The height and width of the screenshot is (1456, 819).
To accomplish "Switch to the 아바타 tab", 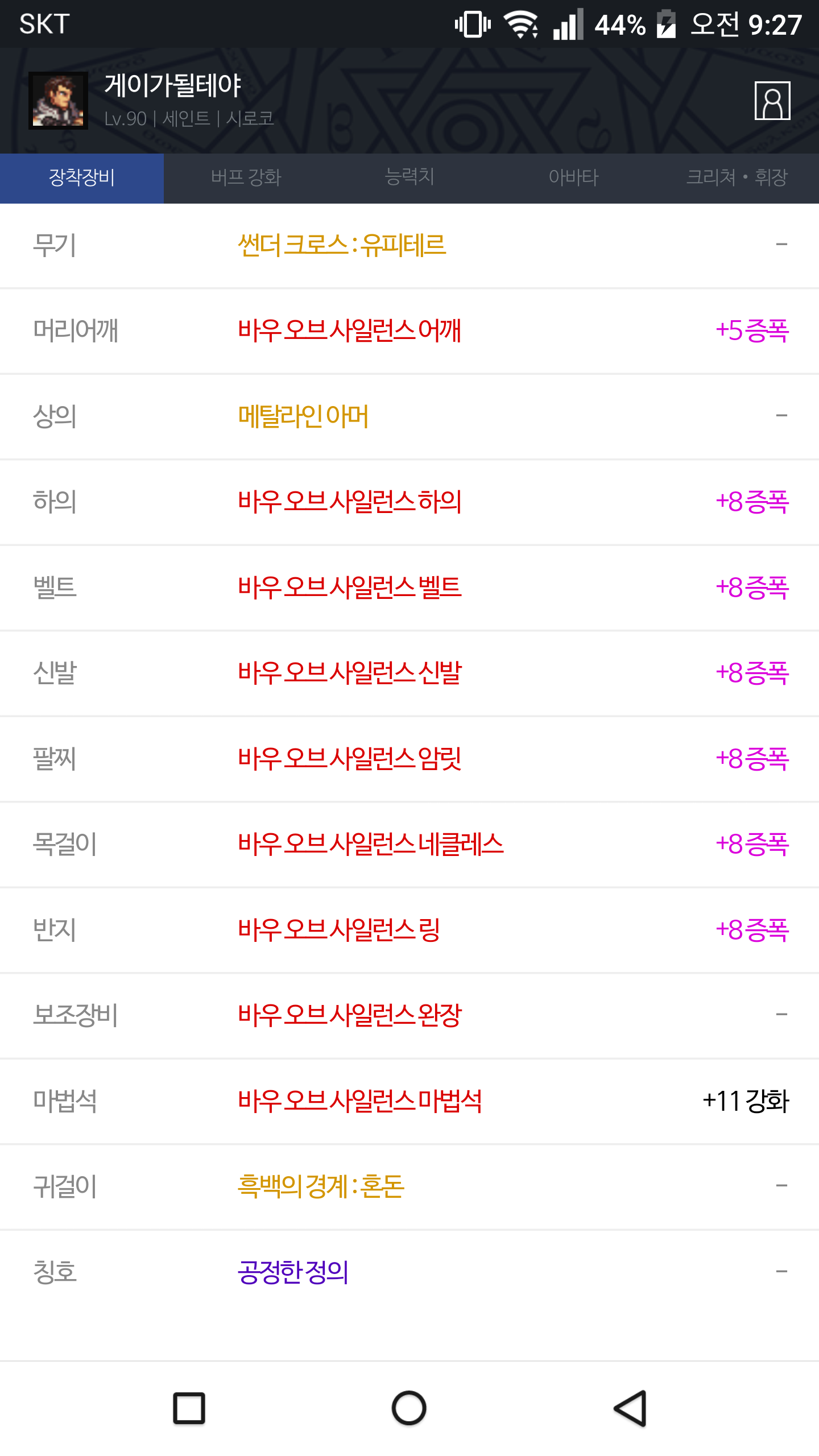I will [x=573, y=178].
